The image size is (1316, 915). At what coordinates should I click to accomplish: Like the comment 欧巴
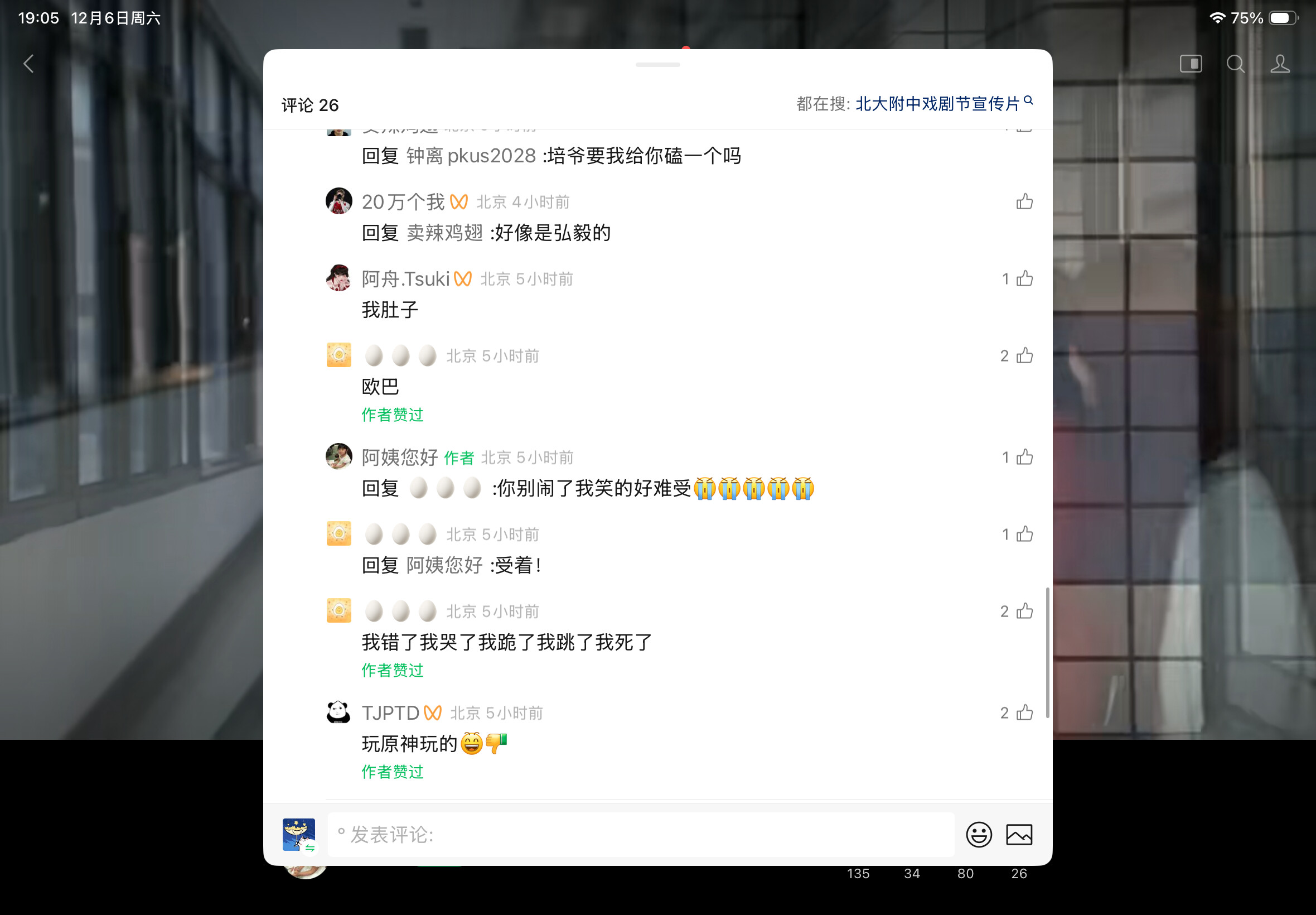click(x=1024, y=356)
